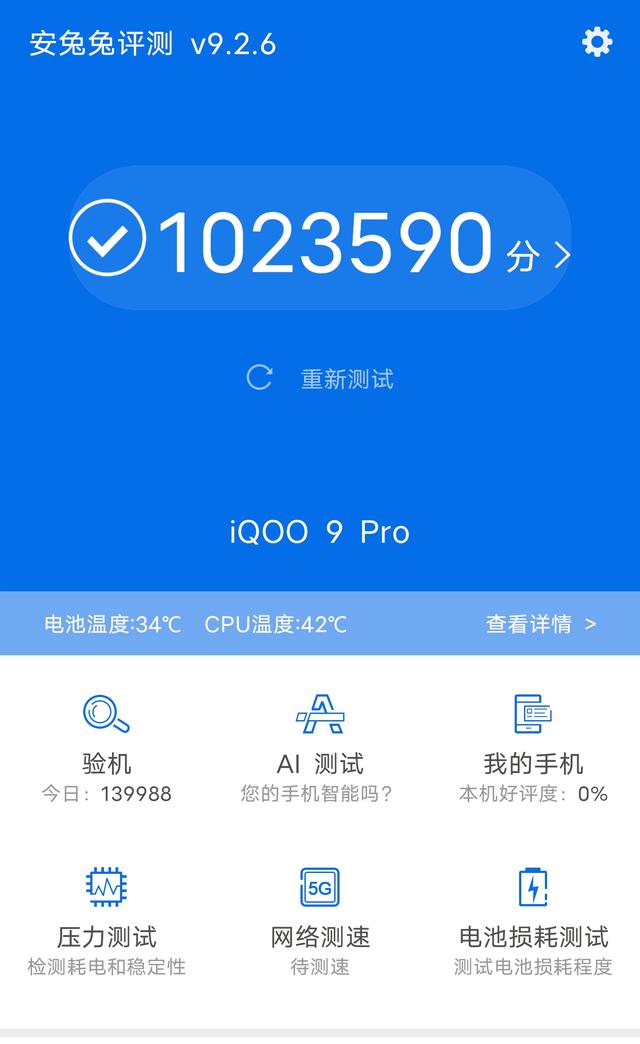Open the 1023590 score details
The image size is (640, 1044).
click(x=320, y=238)
